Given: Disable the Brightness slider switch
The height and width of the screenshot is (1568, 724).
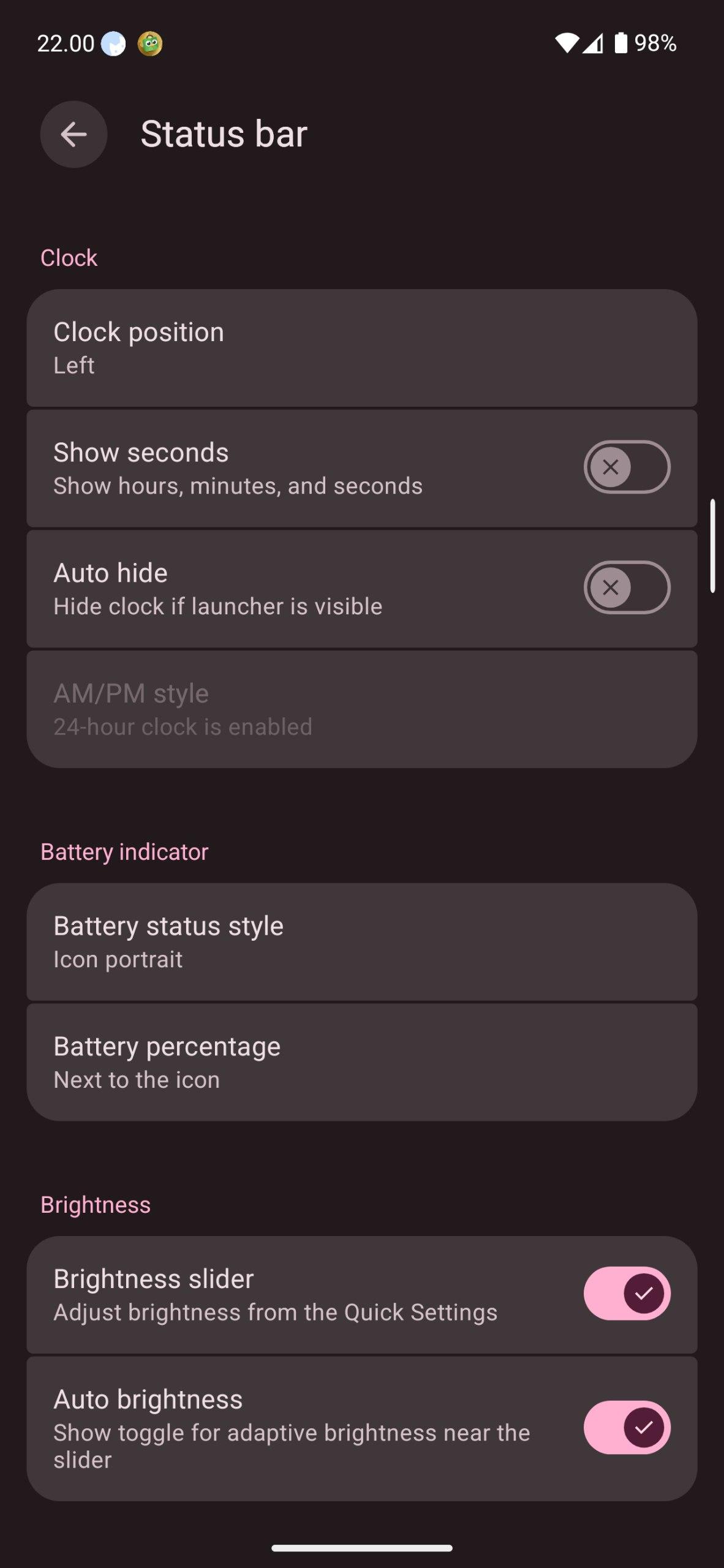Looking at the screenshot, I should click(627, 1294).
